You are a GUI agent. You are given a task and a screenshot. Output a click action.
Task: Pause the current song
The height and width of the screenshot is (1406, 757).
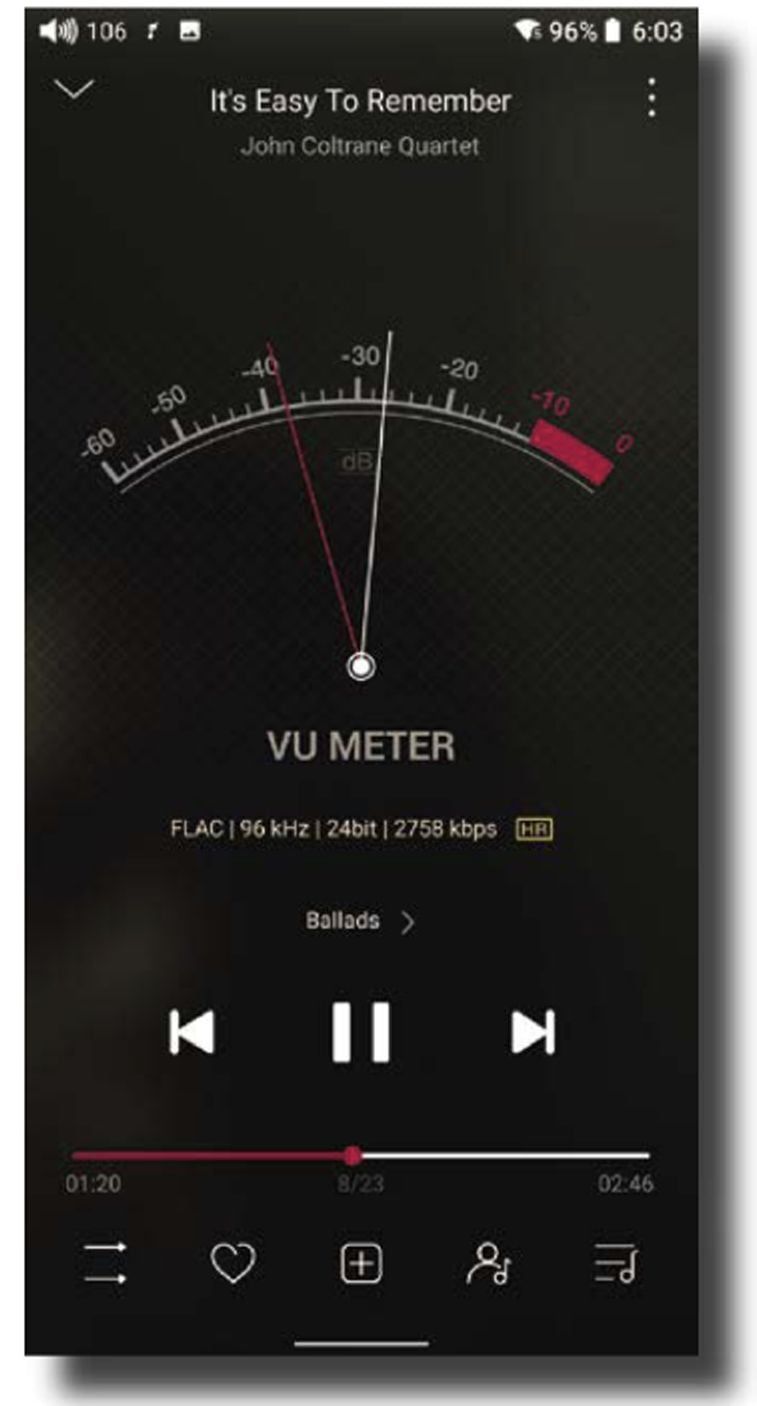(x=360, y=1031)
